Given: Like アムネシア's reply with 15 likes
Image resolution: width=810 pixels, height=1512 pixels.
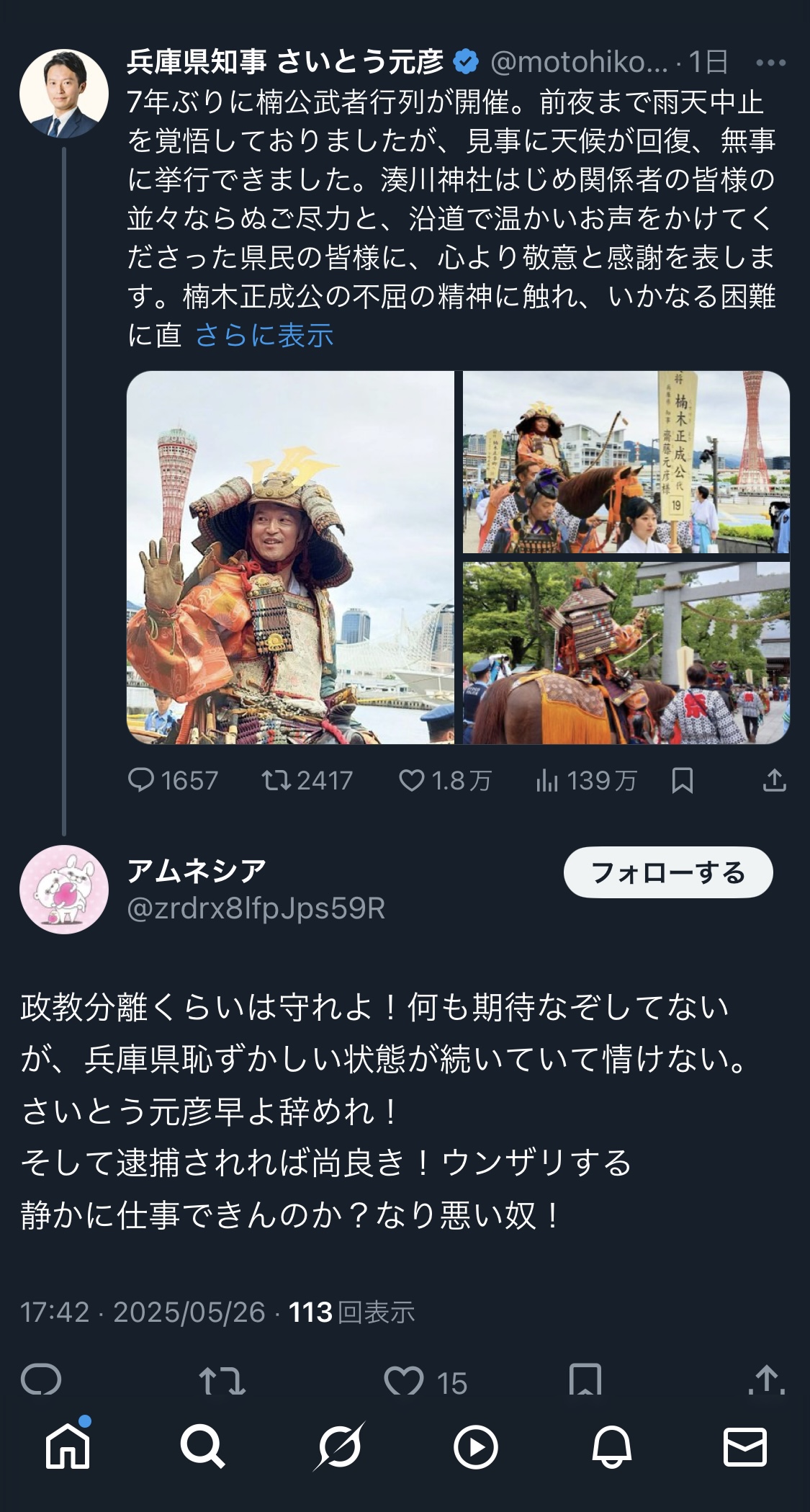Looking at the screenshot, I should coord(425,1381).
